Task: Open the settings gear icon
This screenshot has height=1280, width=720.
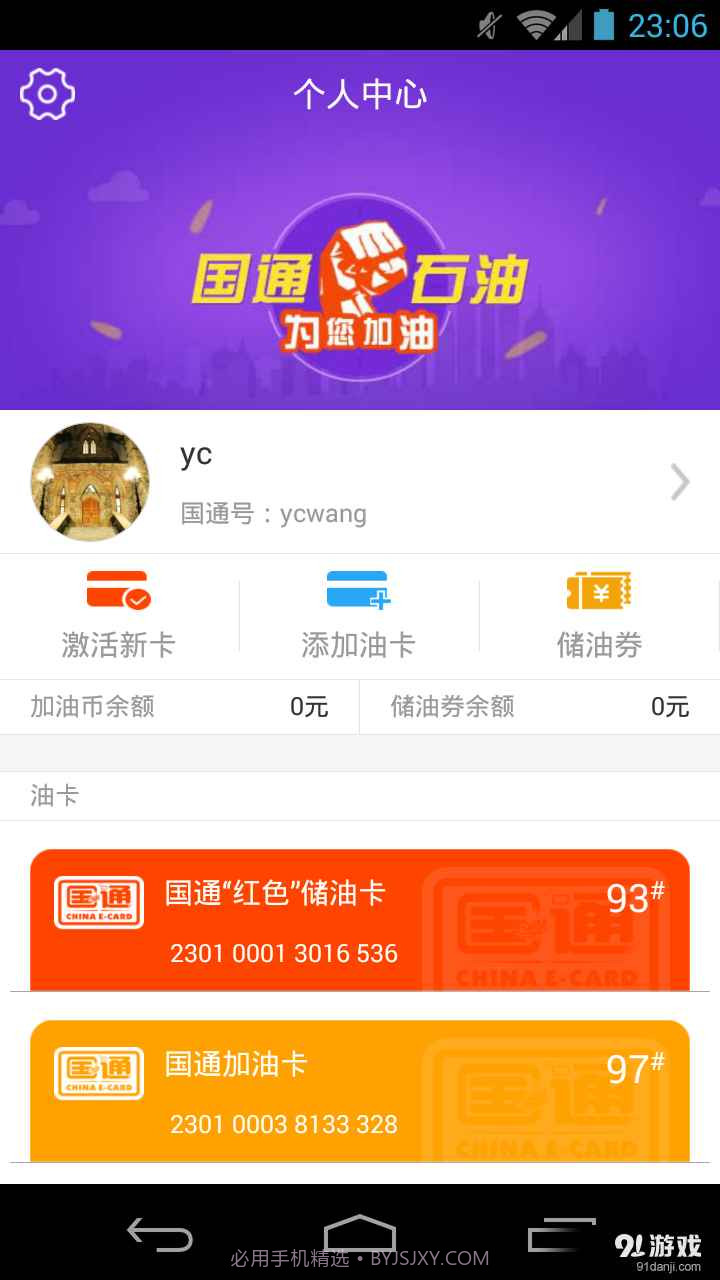Action: [x=47, y=93]
